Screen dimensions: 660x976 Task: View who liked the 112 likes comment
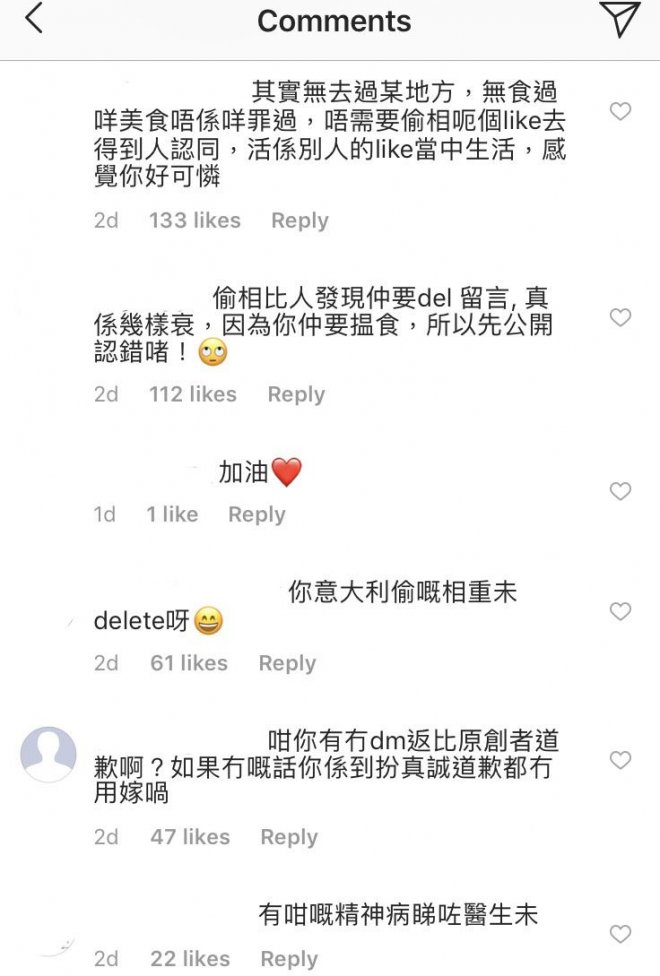[x=192, y=395]
